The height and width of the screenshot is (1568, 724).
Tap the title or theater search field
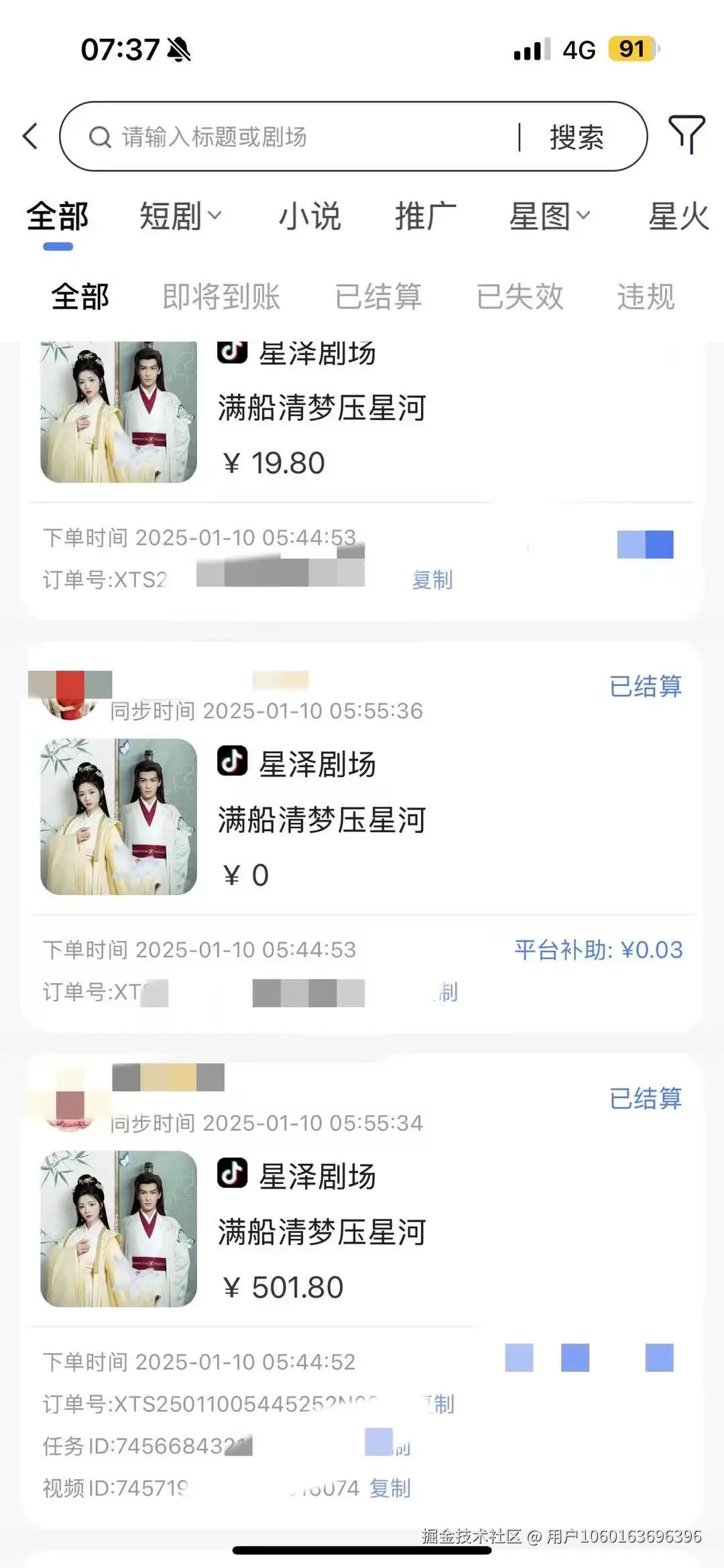[x=302, y=137]
